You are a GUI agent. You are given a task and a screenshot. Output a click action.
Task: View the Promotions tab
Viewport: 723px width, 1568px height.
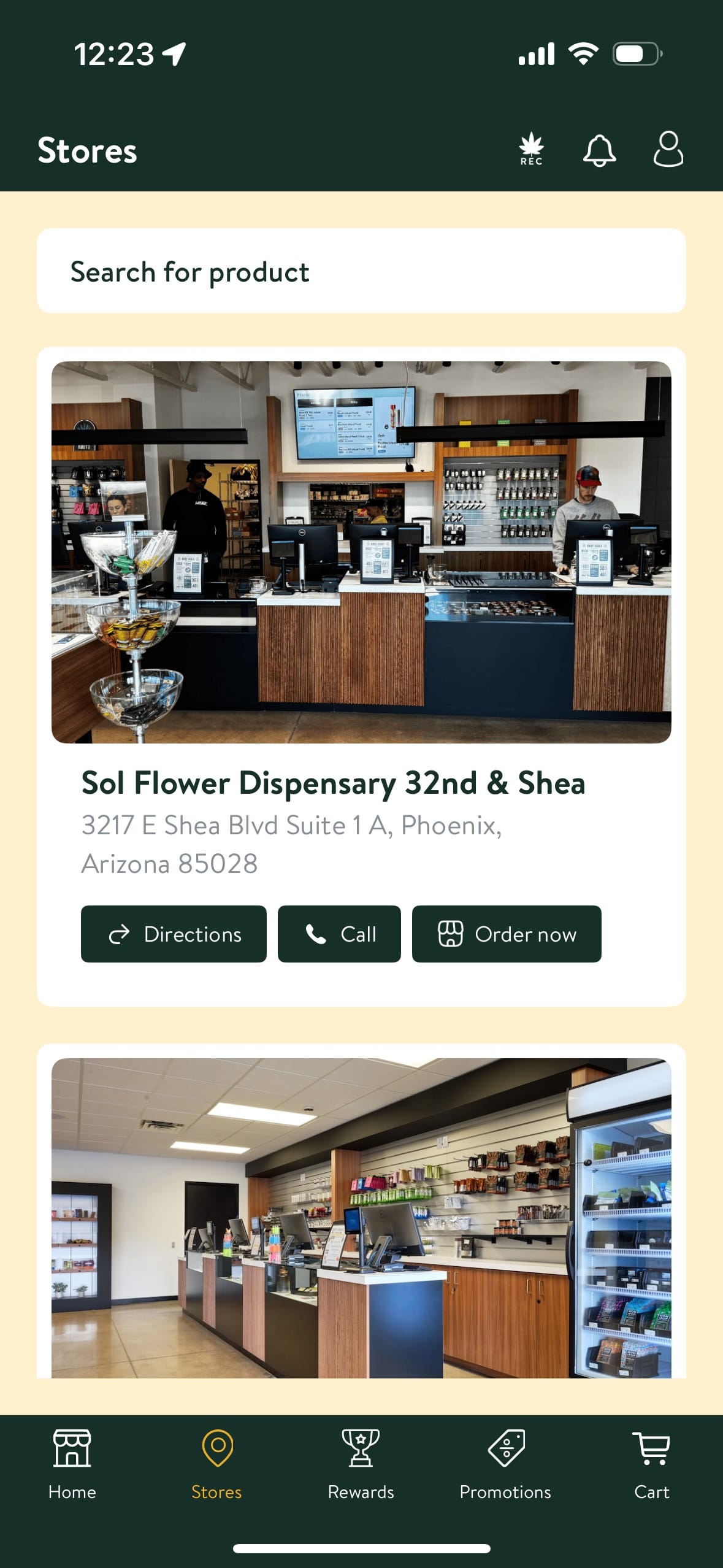click(505, 1464)
